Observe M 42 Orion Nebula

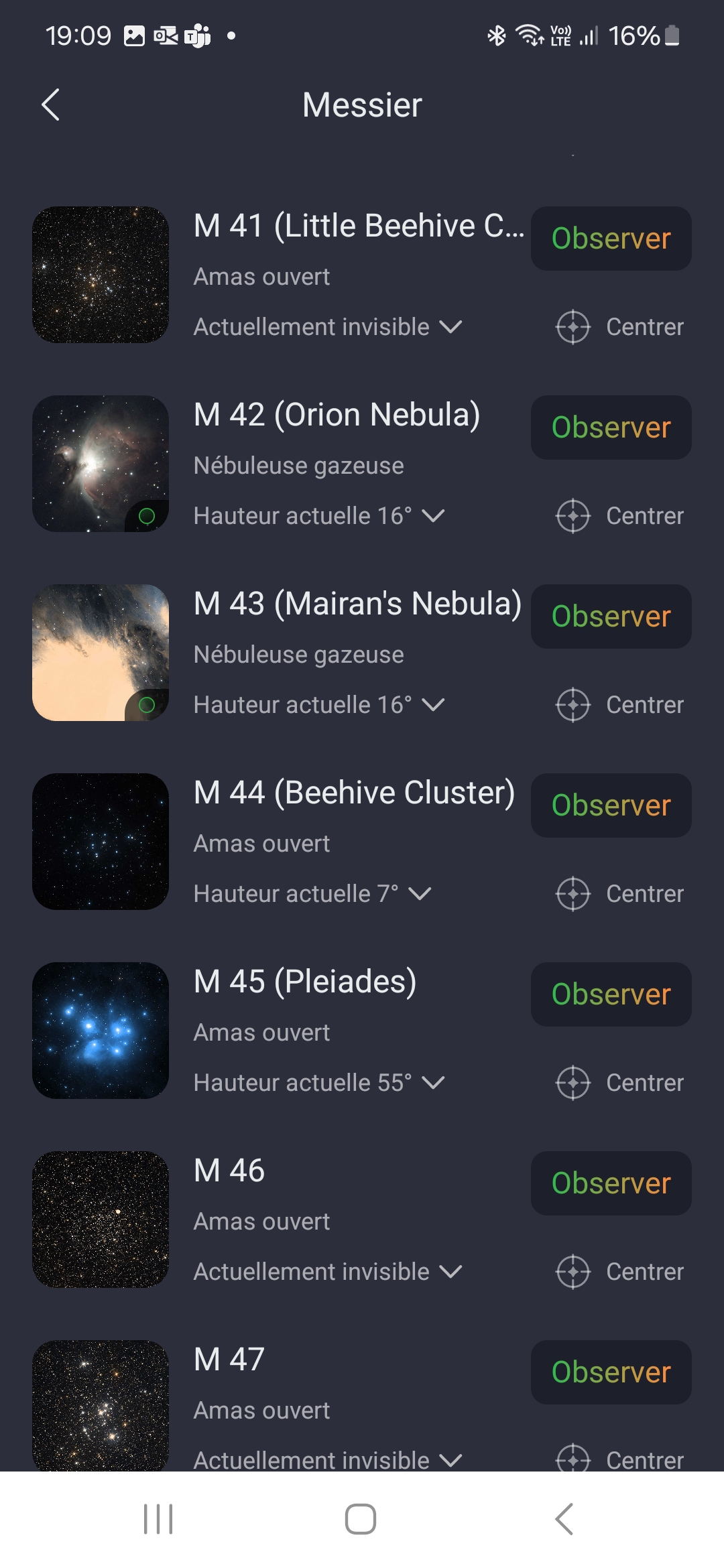click(x=611, y=428)
